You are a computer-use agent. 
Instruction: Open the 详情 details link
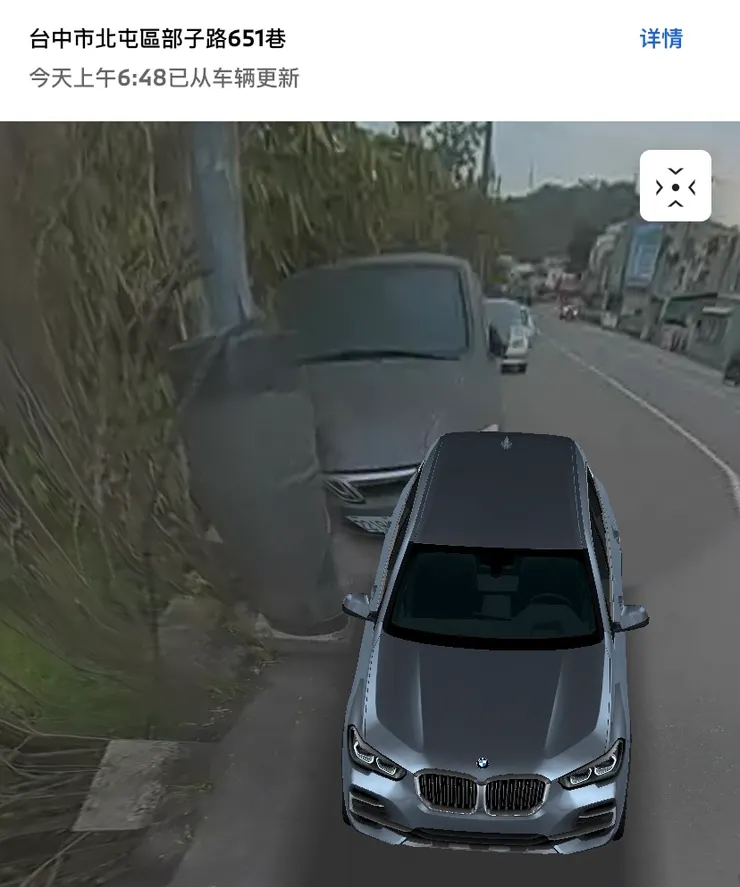(x=661, y=39)
